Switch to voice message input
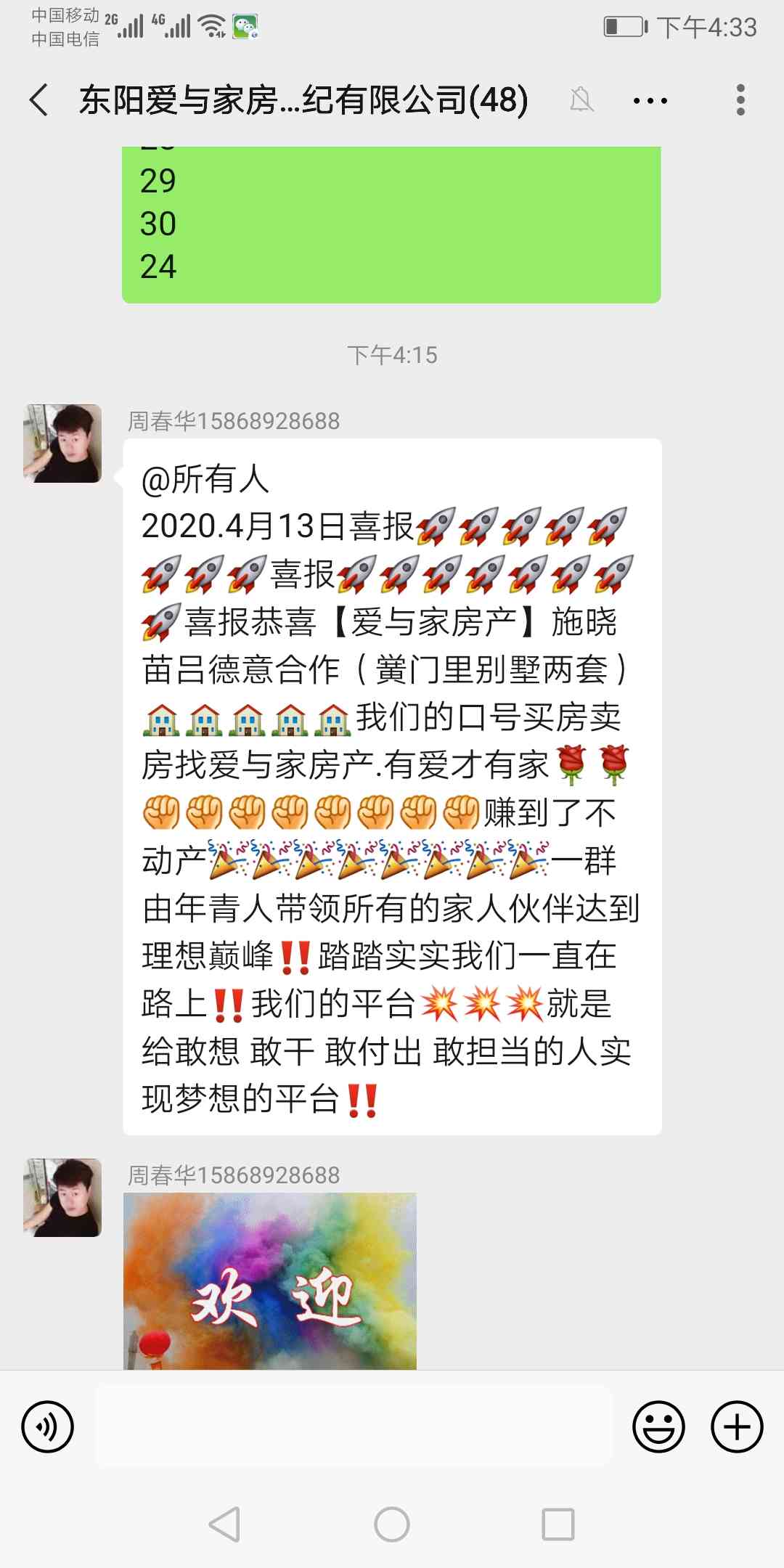This screenshot has height=1568, width=784. pyautogui.click(x=48, y=1426)
